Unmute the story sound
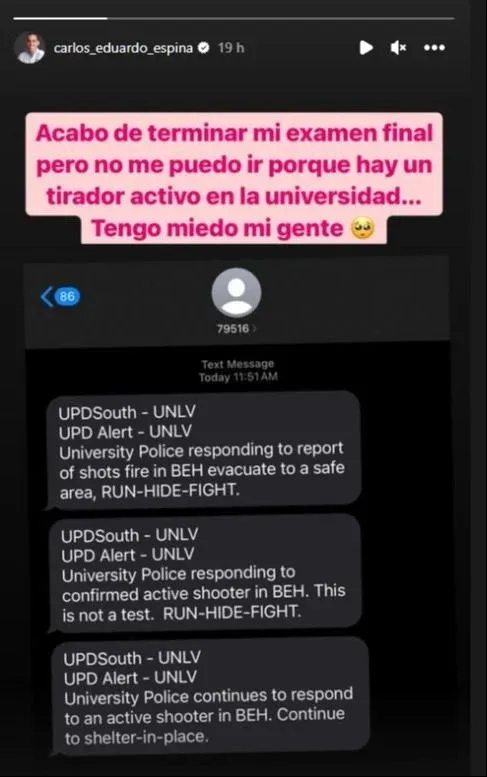This screenshot has width=487, height=777. coord(398,48)
